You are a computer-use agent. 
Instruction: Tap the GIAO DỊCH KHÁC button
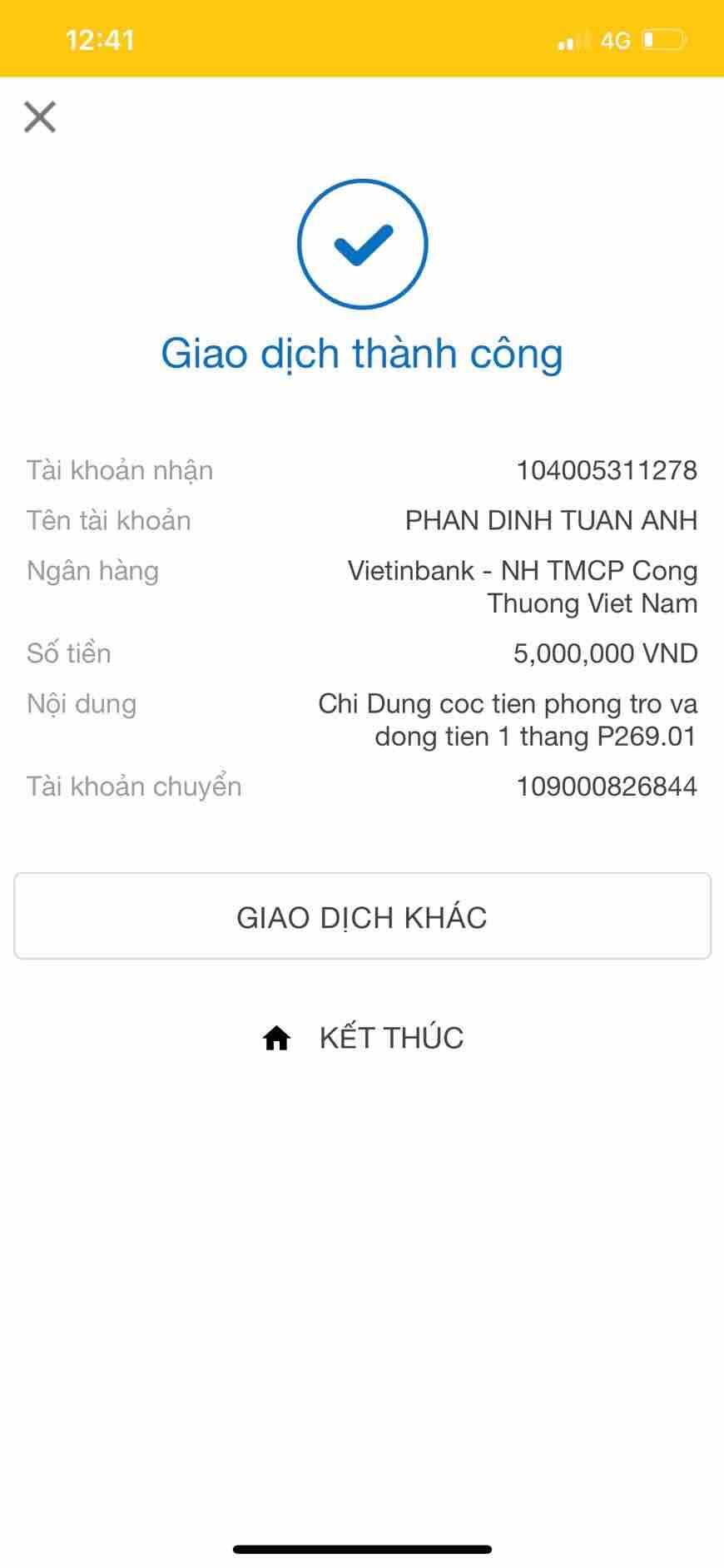pyautogui.click(x=362, y=916)
